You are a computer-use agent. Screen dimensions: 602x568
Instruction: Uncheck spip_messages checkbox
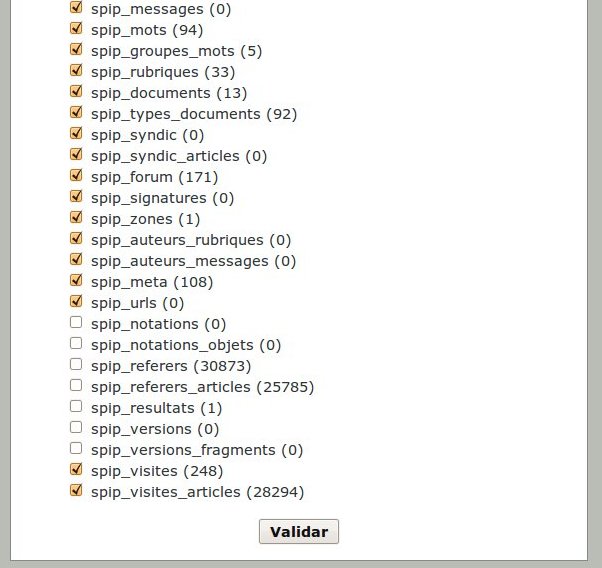click(x=76, y=8)
